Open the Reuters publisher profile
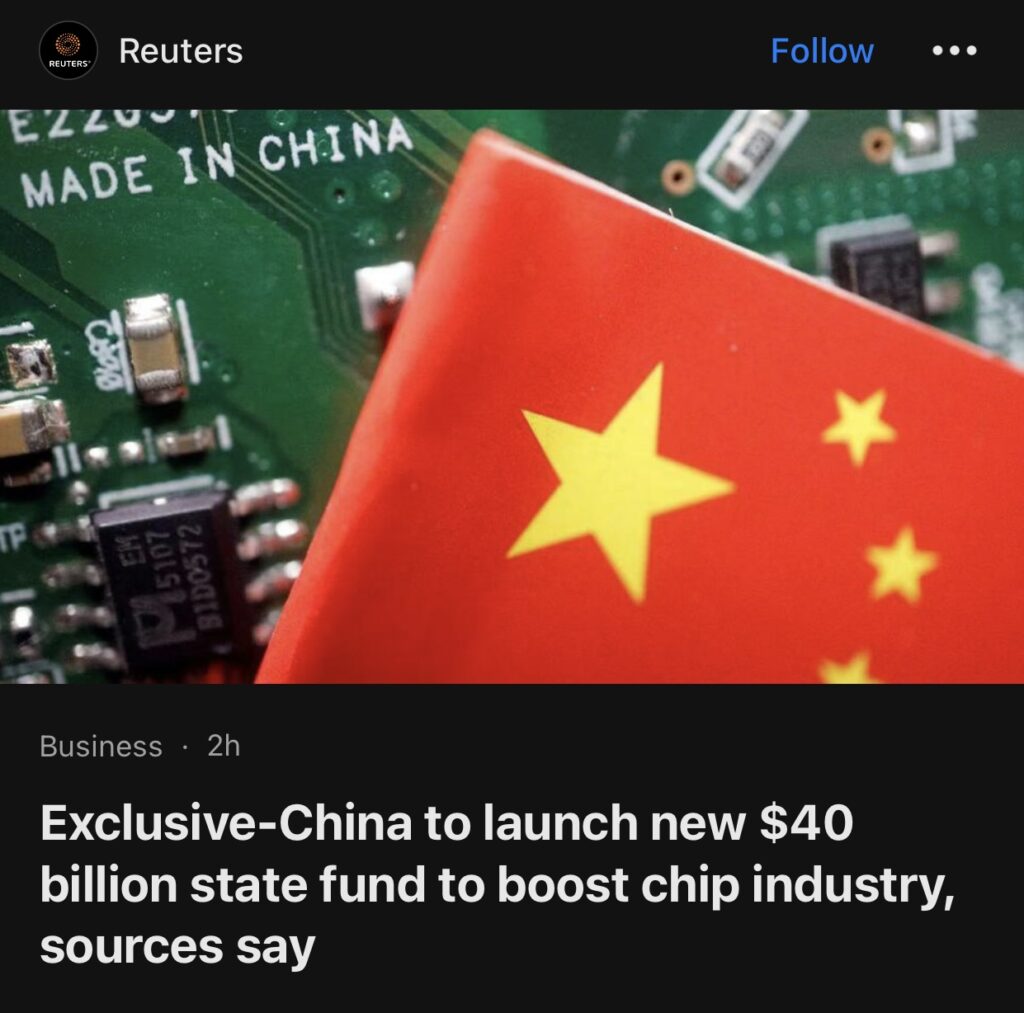Screen dimensions: 1024x1013 click(x=180, y=51)
